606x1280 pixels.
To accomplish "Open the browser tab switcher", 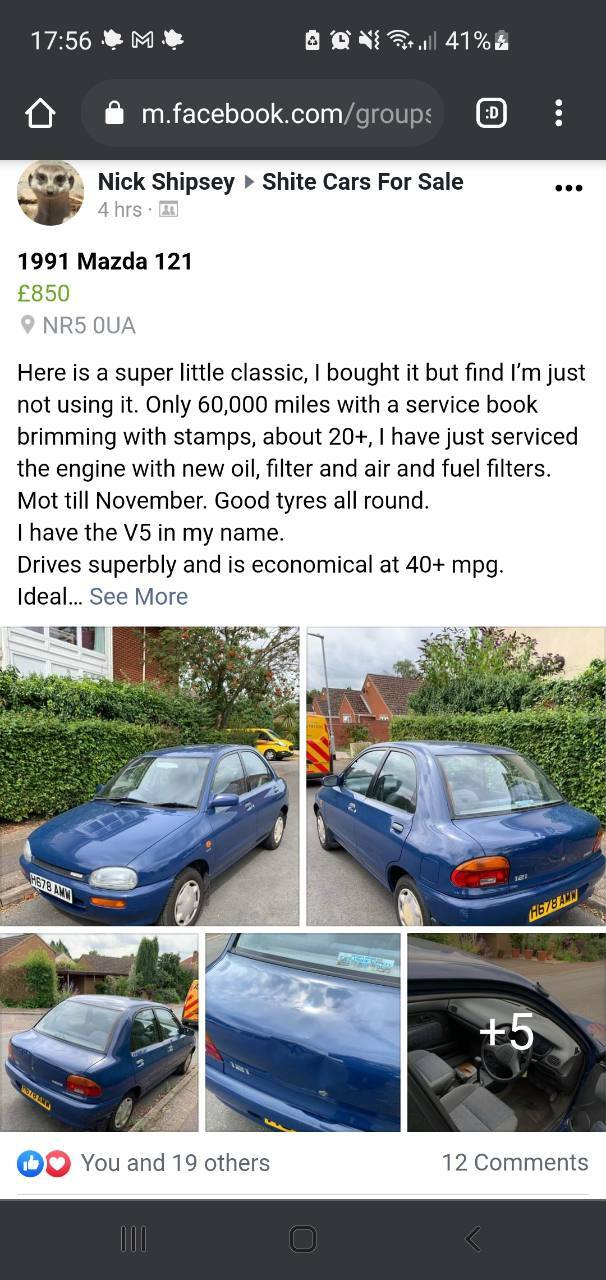I will pyautogui.click(x=491, y=113).
